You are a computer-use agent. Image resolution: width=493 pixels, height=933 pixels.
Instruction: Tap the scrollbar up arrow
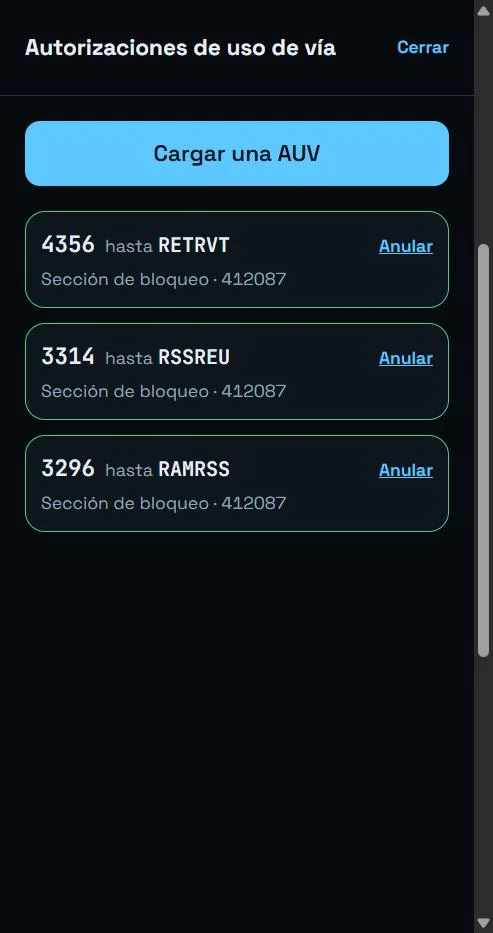[483, 10]
